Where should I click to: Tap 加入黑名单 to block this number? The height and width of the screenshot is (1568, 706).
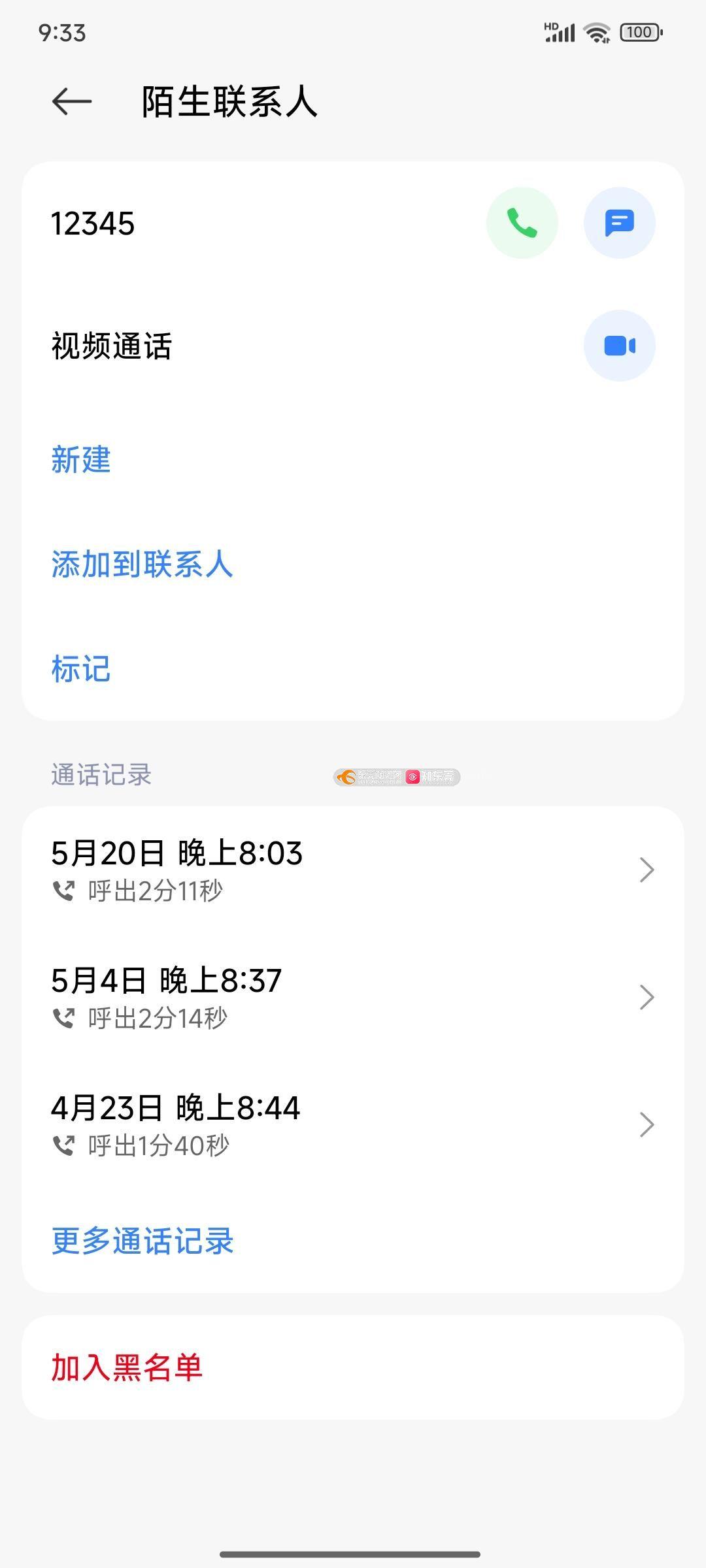tap(353, 1367)
